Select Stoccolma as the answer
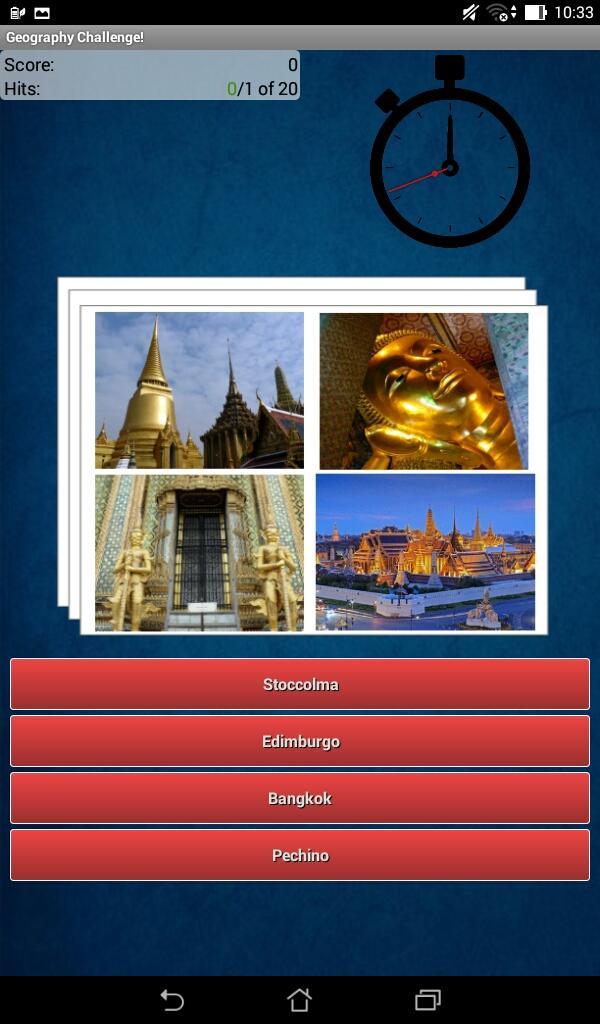 300,684
